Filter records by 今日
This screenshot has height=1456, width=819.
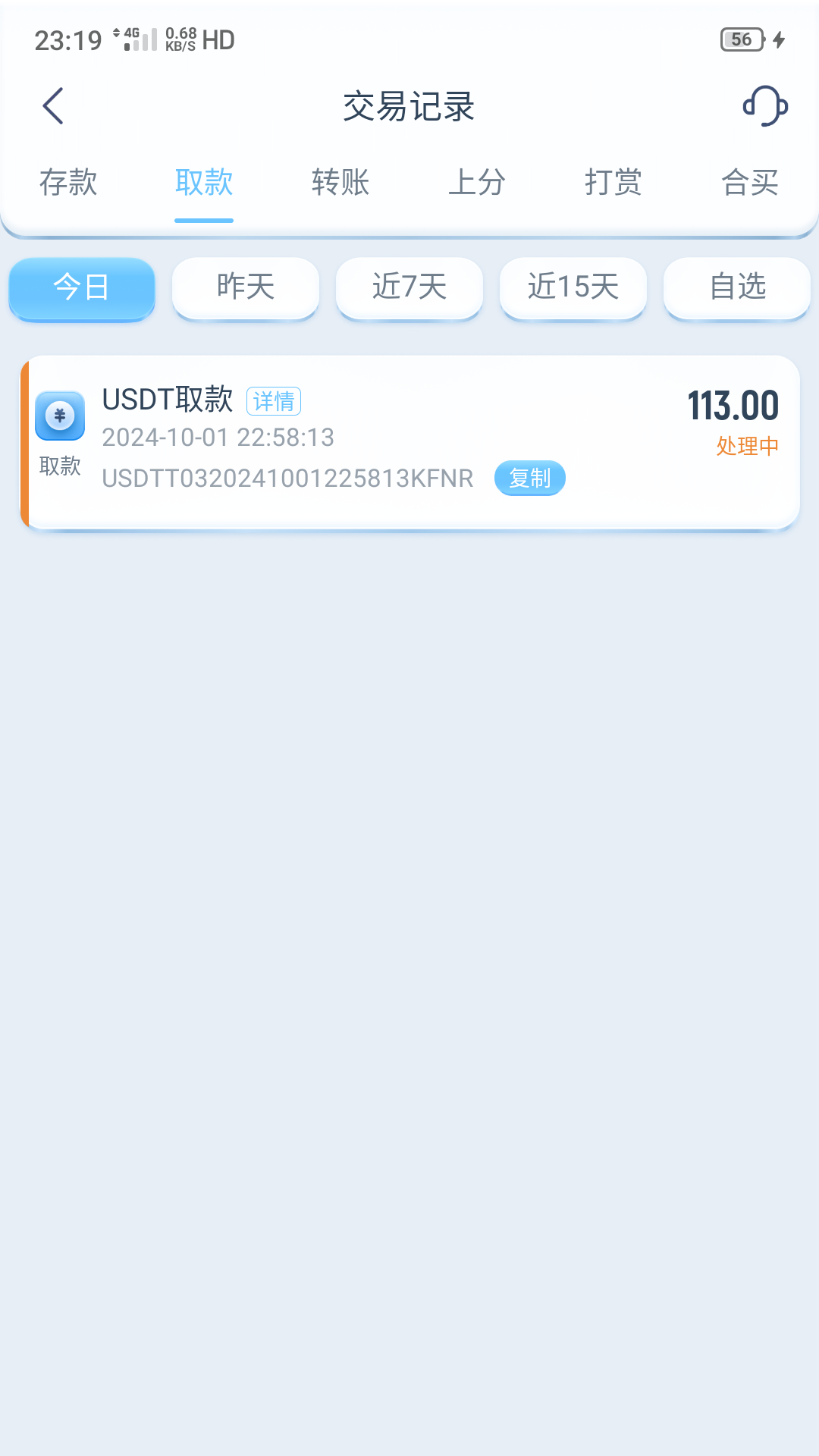click(x=82, y=287)
